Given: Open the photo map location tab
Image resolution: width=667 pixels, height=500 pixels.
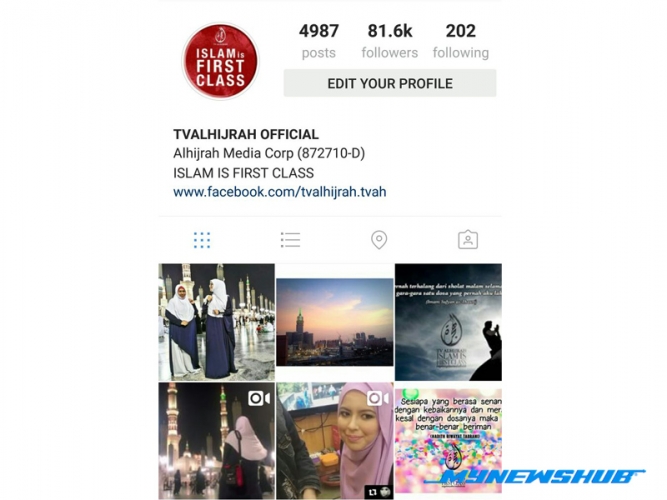Looking at the screenshot, I should pyautogui.click(x=379, y=240).
